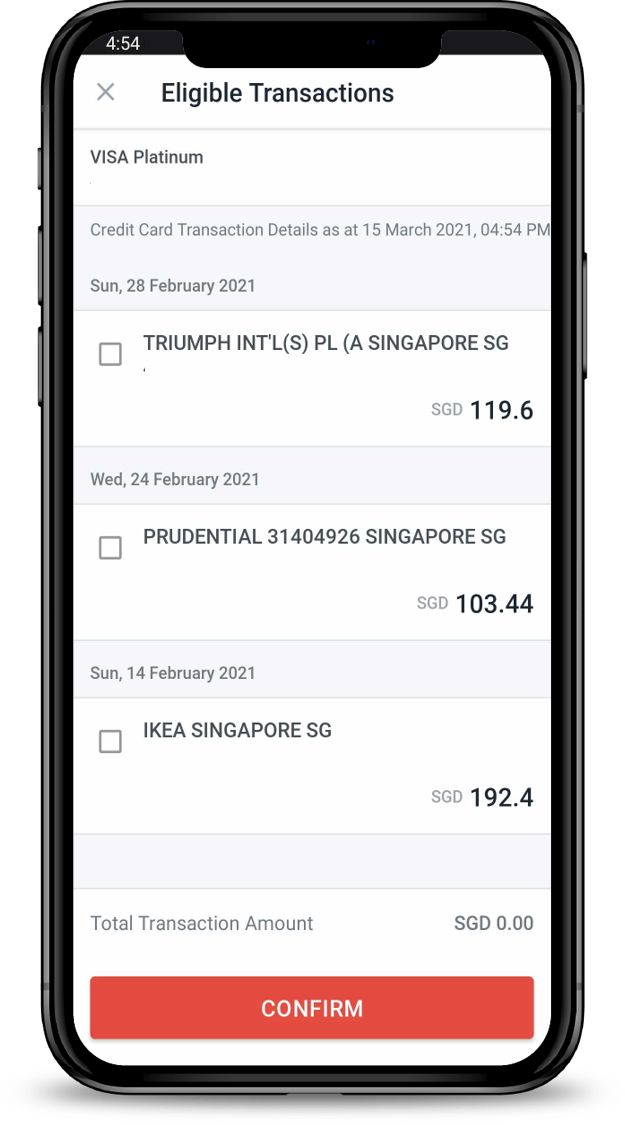The image size is (625, 1125).
Task: Select the TRIUMPH INT'L transaction checkbox
Action: (110, 354)
